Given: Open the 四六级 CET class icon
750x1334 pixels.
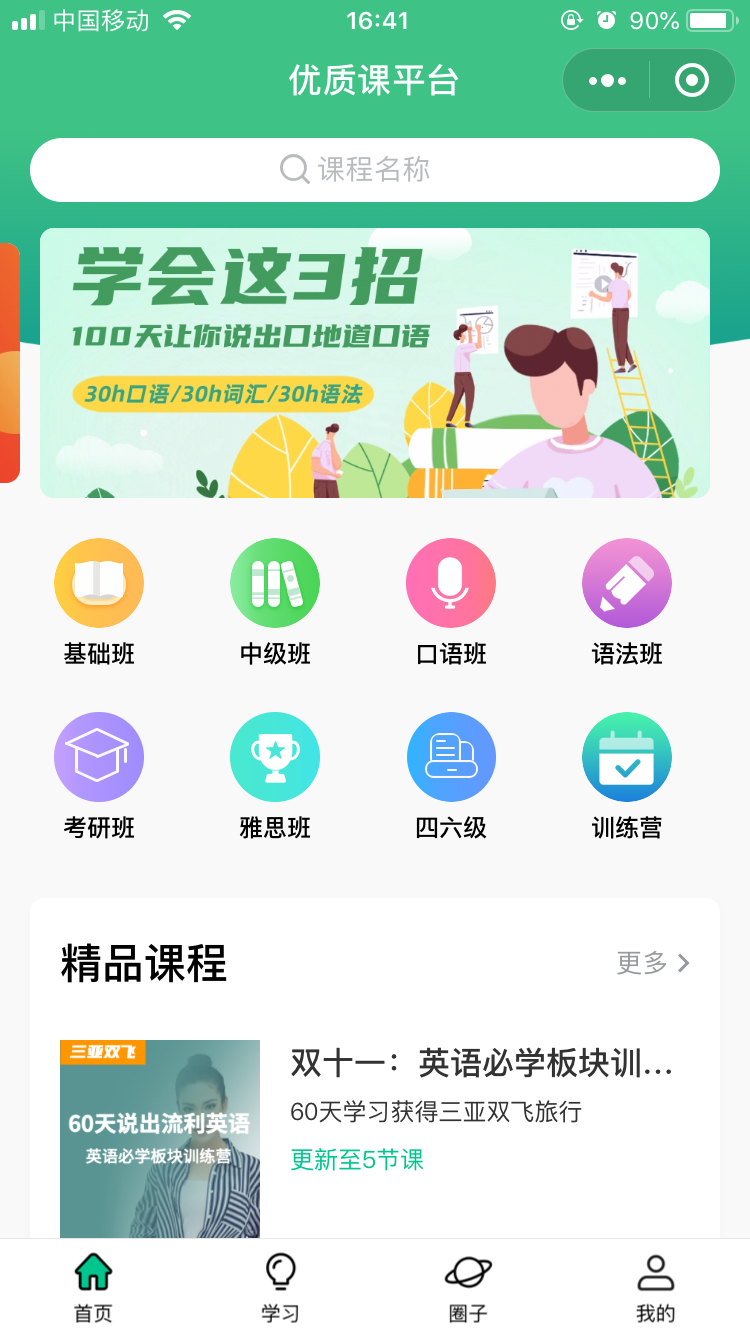Looking at the screenshot, I should coord(451,756).
